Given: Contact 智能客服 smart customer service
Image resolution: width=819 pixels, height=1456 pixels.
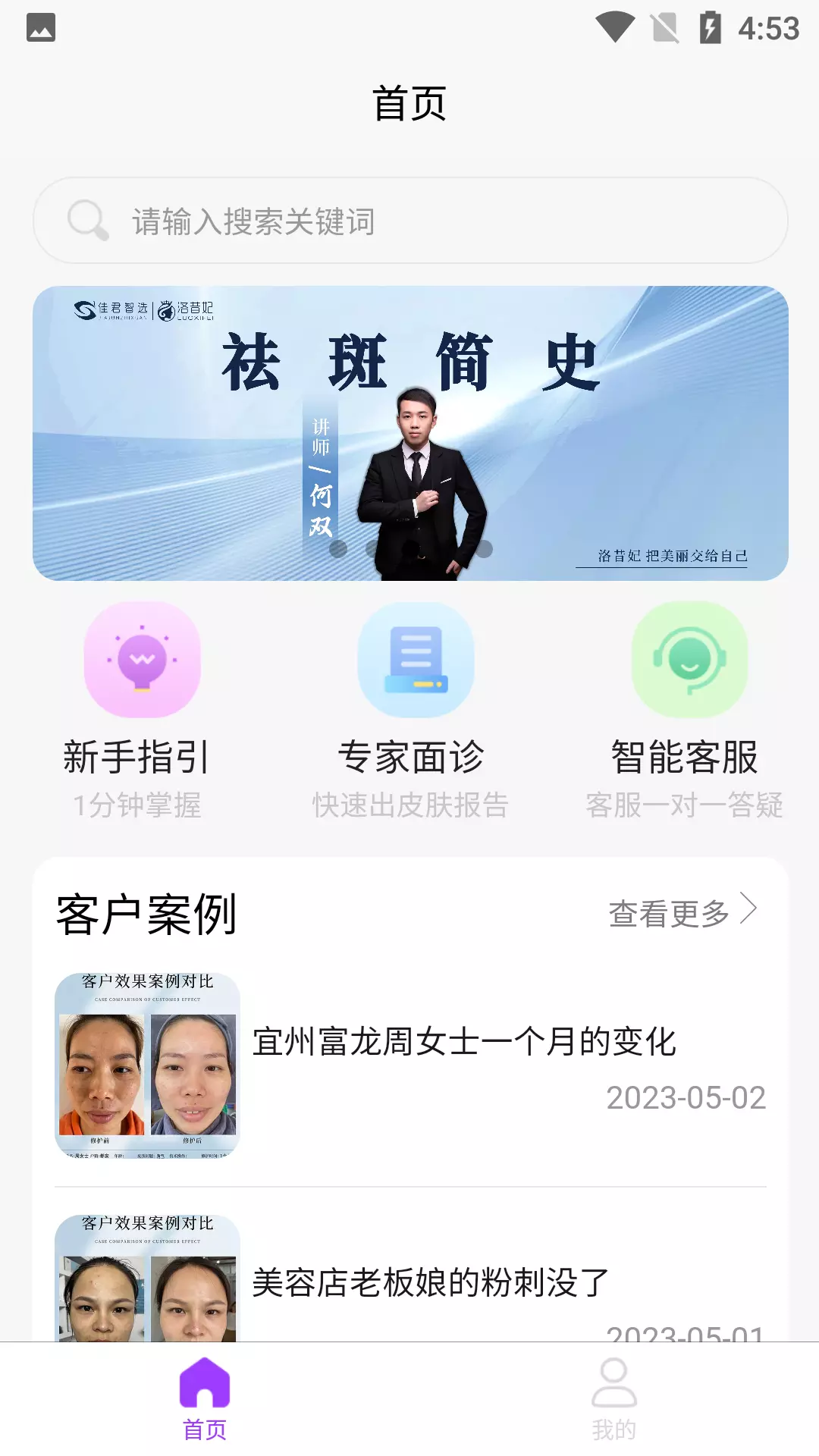Looking at the screenshot, I should point(685,711).
